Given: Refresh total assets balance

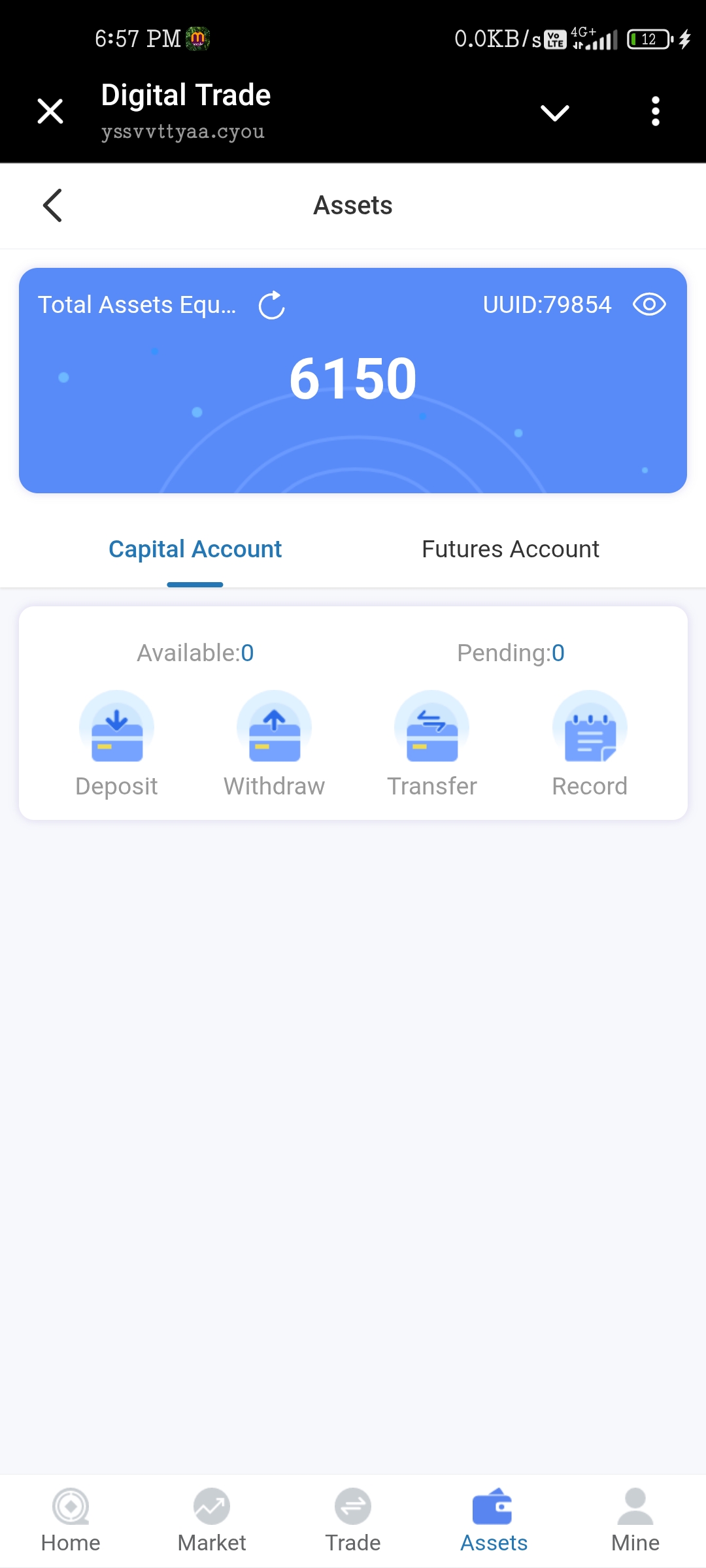Looking at the screenshot, I should 271,305.
